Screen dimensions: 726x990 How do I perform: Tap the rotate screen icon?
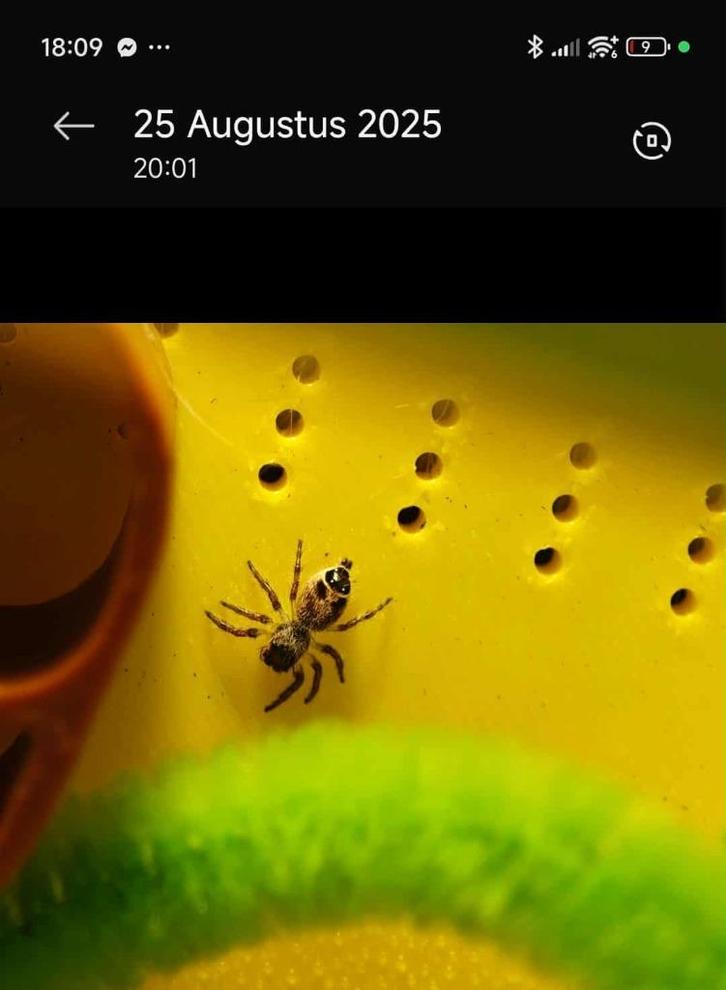[652, 141]
